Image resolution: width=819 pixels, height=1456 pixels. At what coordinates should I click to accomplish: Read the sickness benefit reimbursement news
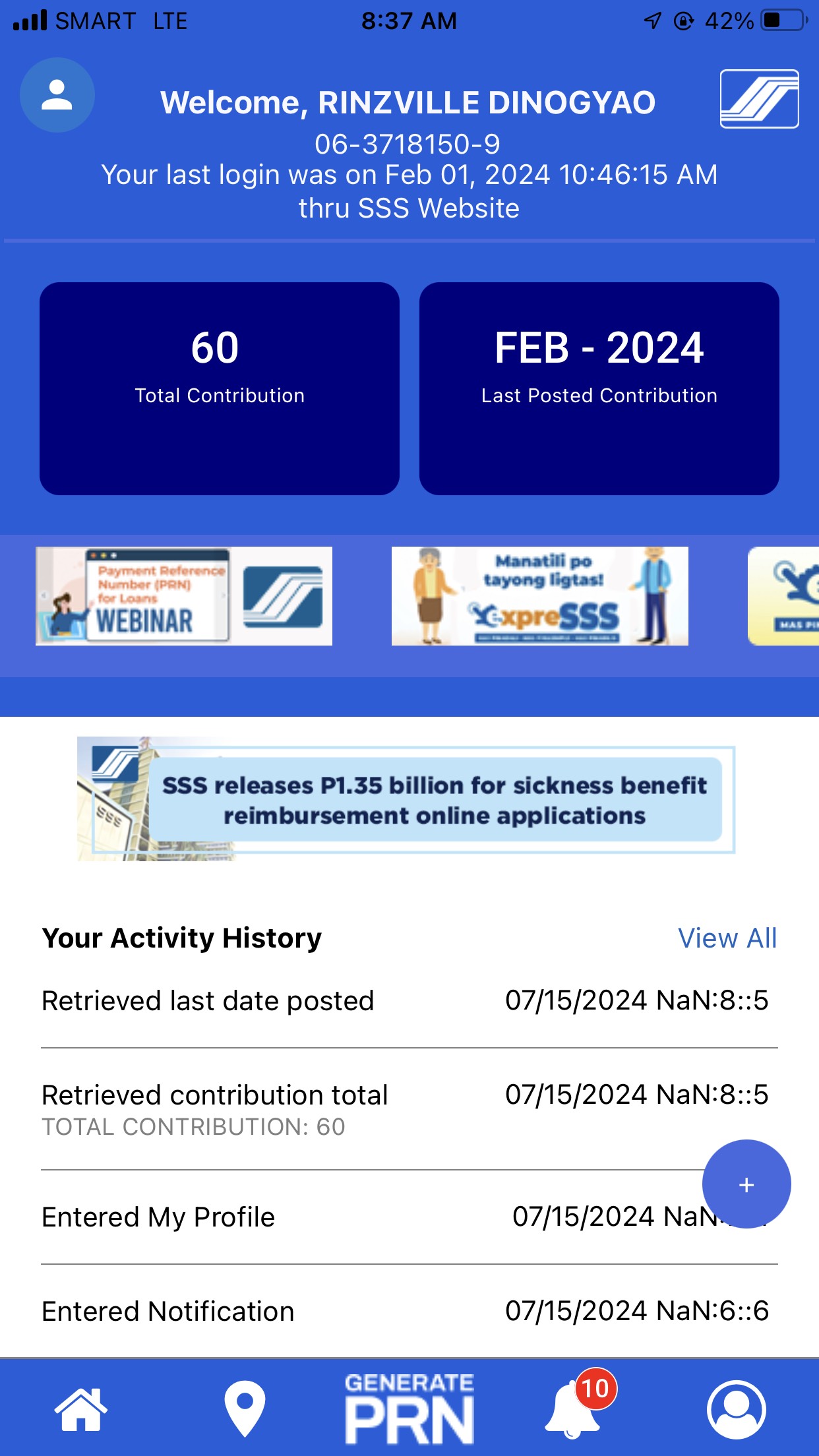tap(406, 799)
